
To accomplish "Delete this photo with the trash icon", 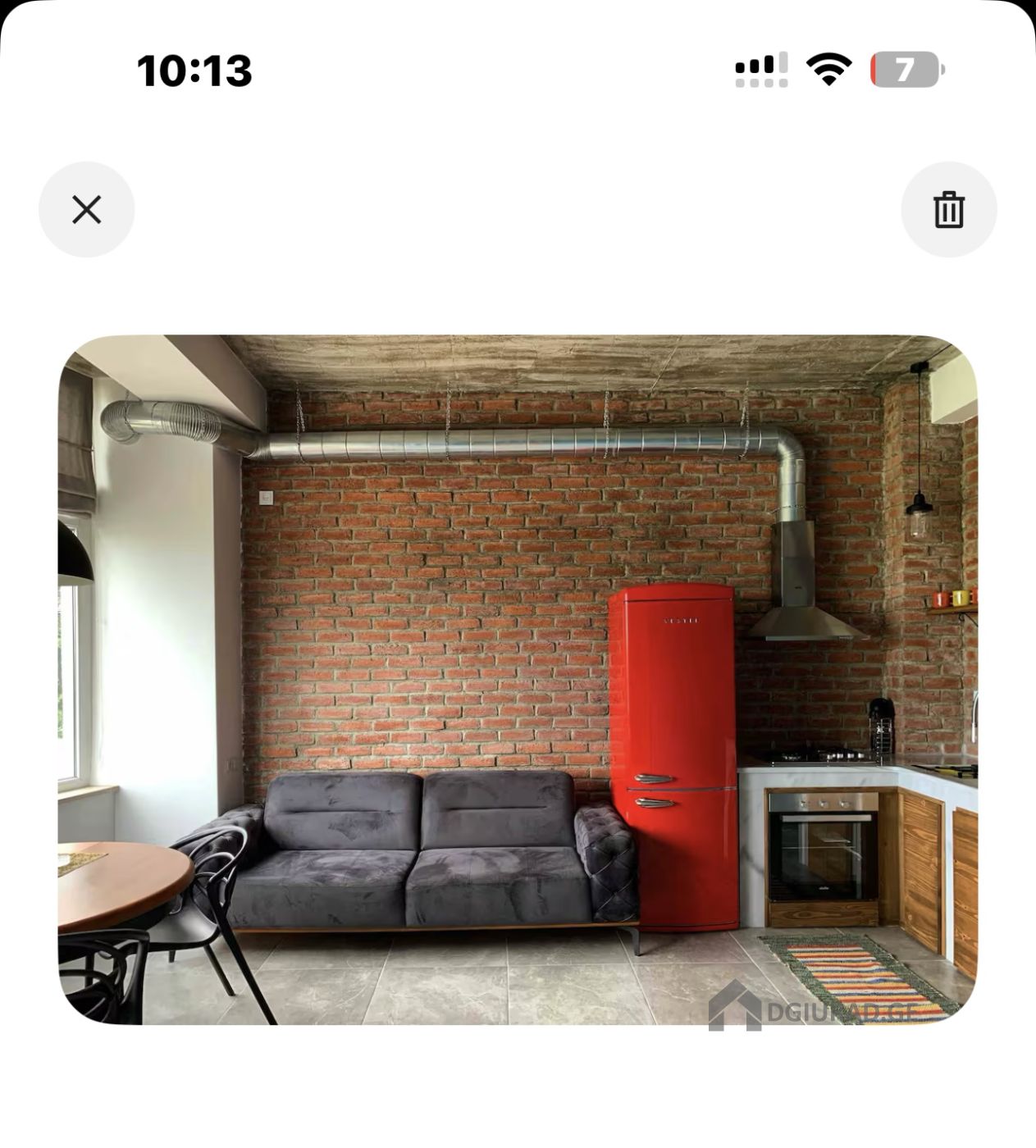I will [948, 210].
